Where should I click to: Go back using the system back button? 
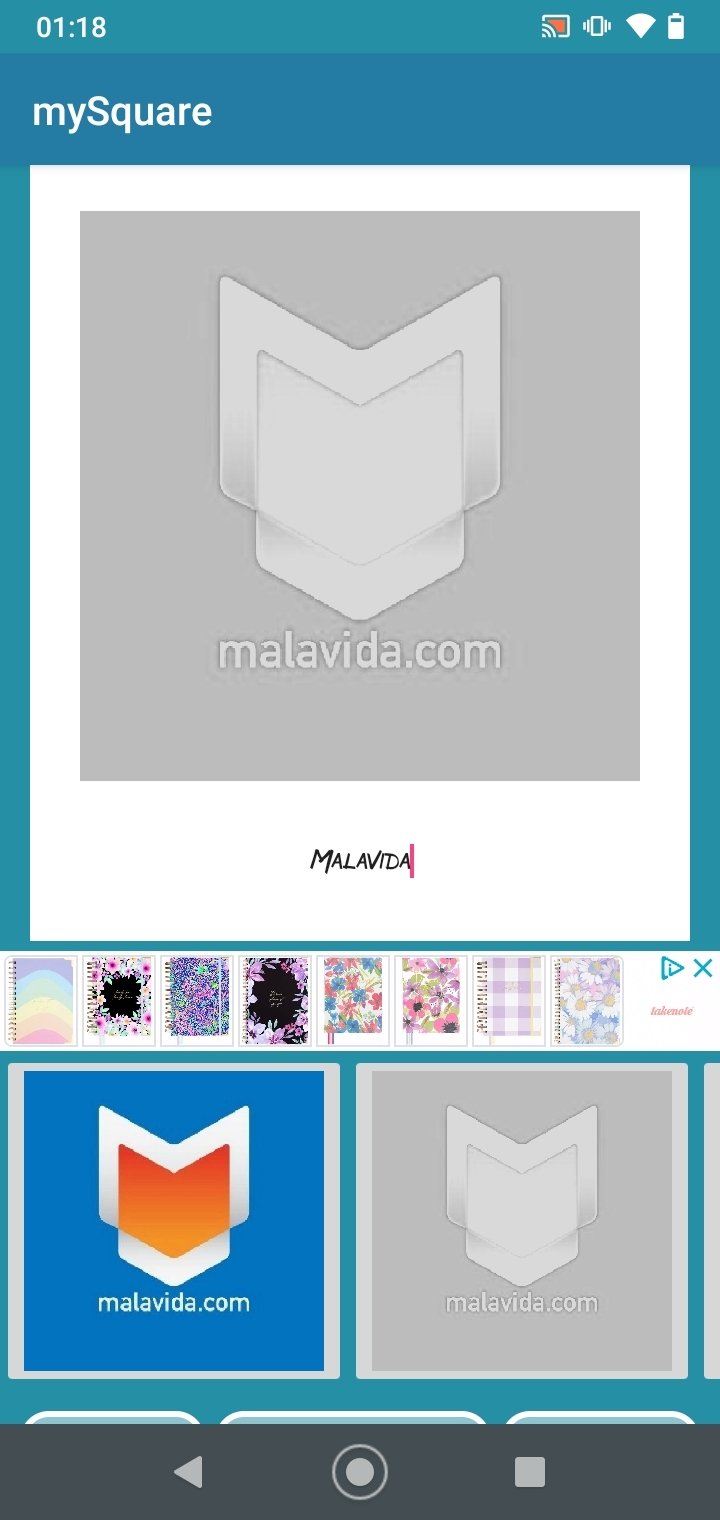coord(188,1472)
